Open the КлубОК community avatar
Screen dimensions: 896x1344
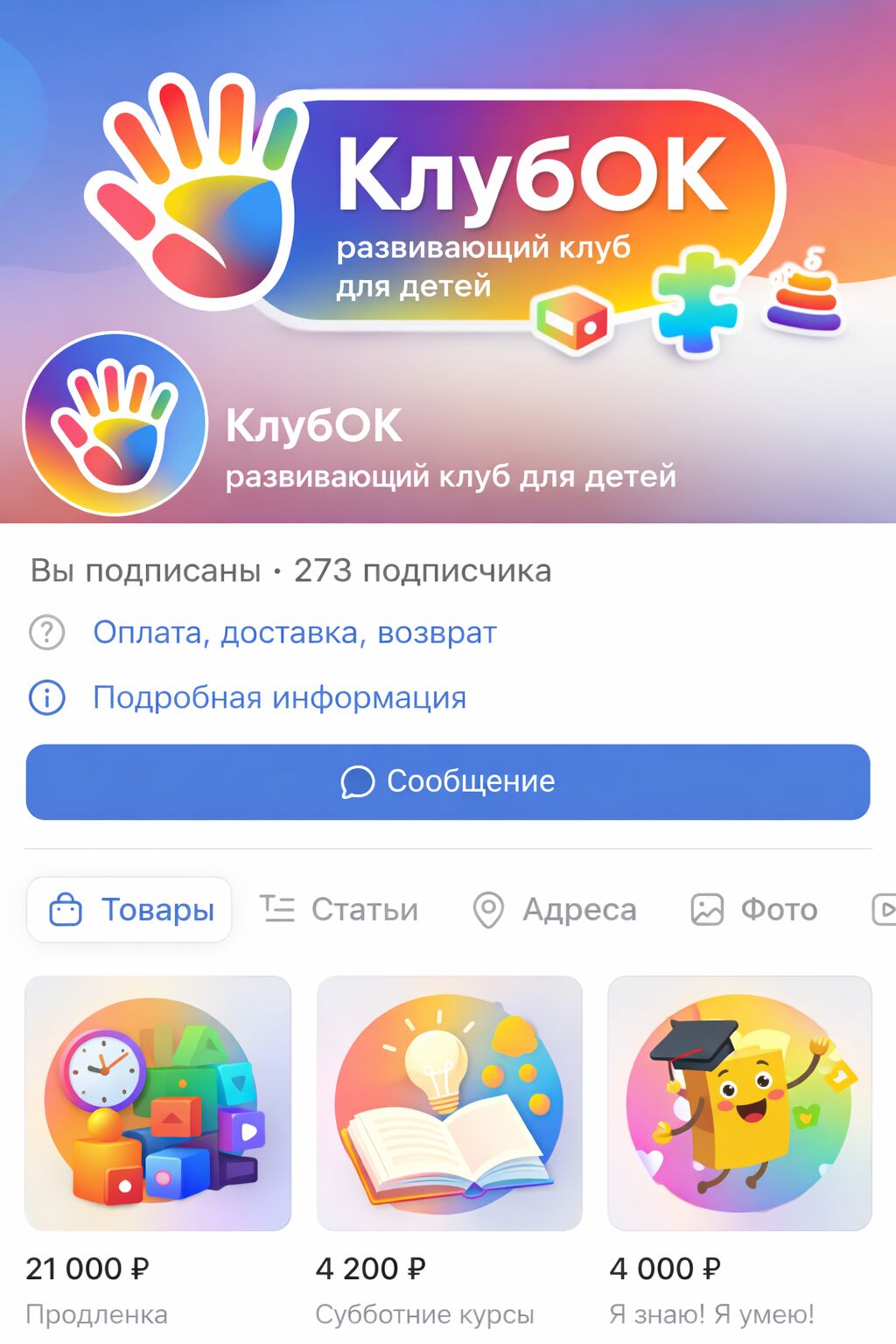tap(115, 423)
